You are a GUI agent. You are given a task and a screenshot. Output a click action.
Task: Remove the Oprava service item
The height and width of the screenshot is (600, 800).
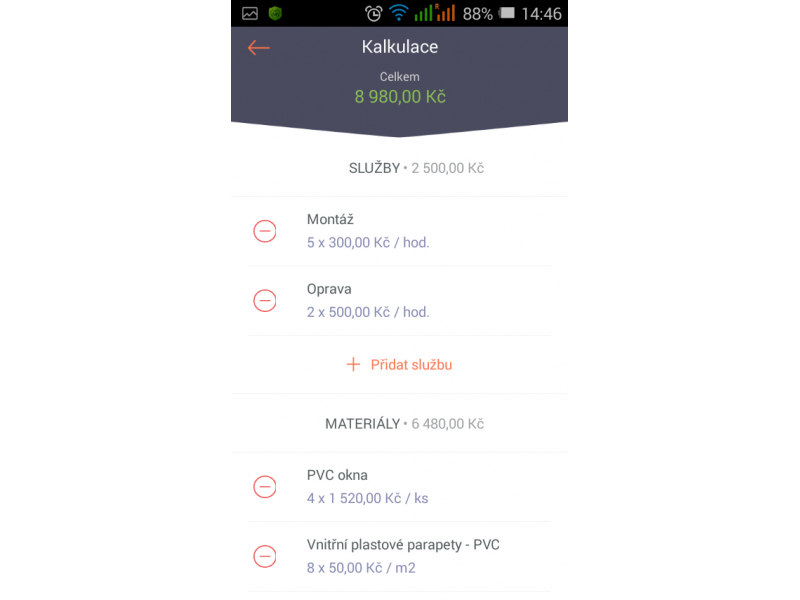(x=265, y=300)
